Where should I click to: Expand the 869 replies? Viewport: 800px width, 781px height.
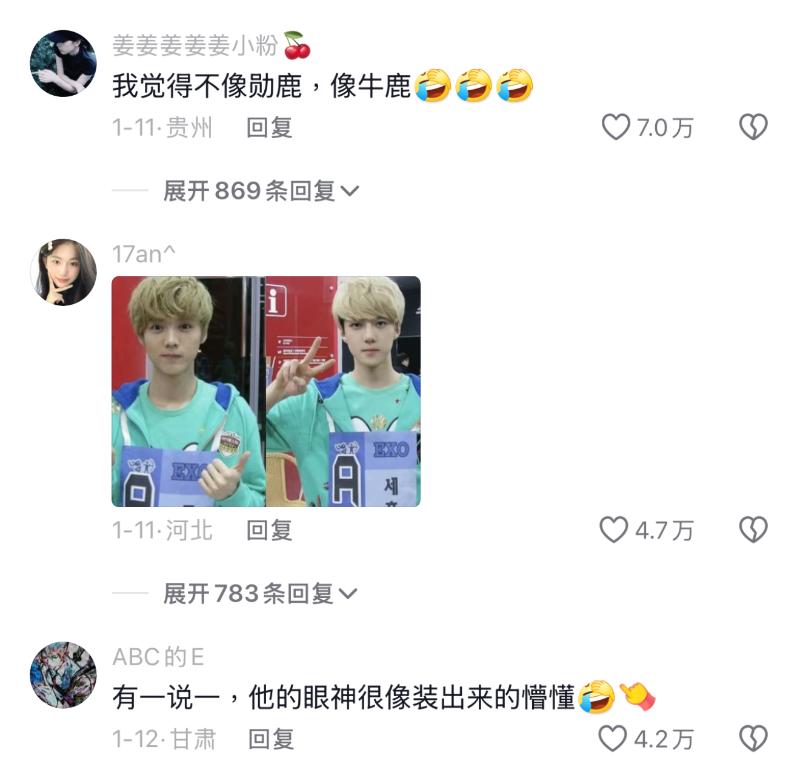[x=260, y=190]
